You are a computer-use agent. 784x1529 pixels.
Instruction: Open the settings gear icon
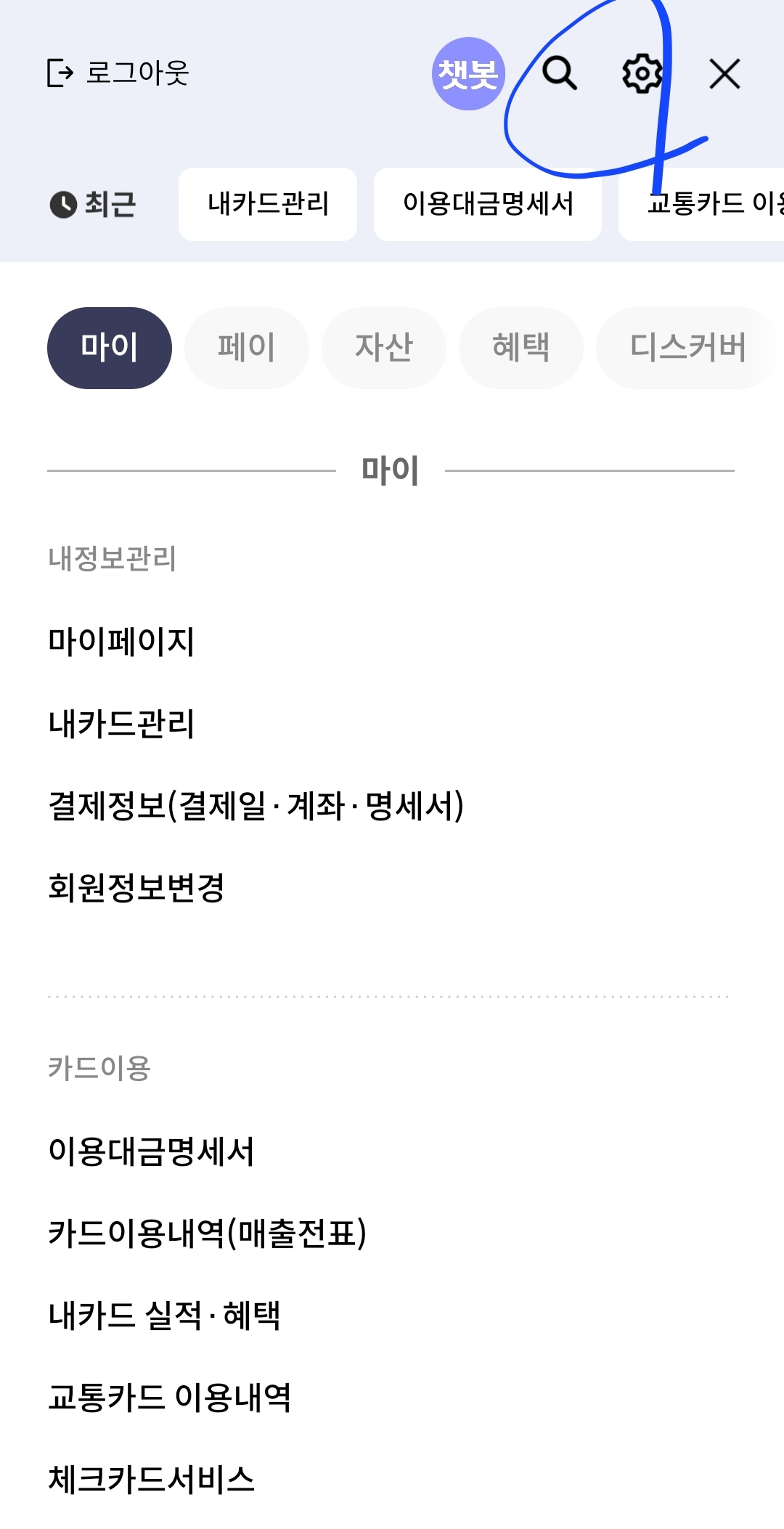point(642,73)
